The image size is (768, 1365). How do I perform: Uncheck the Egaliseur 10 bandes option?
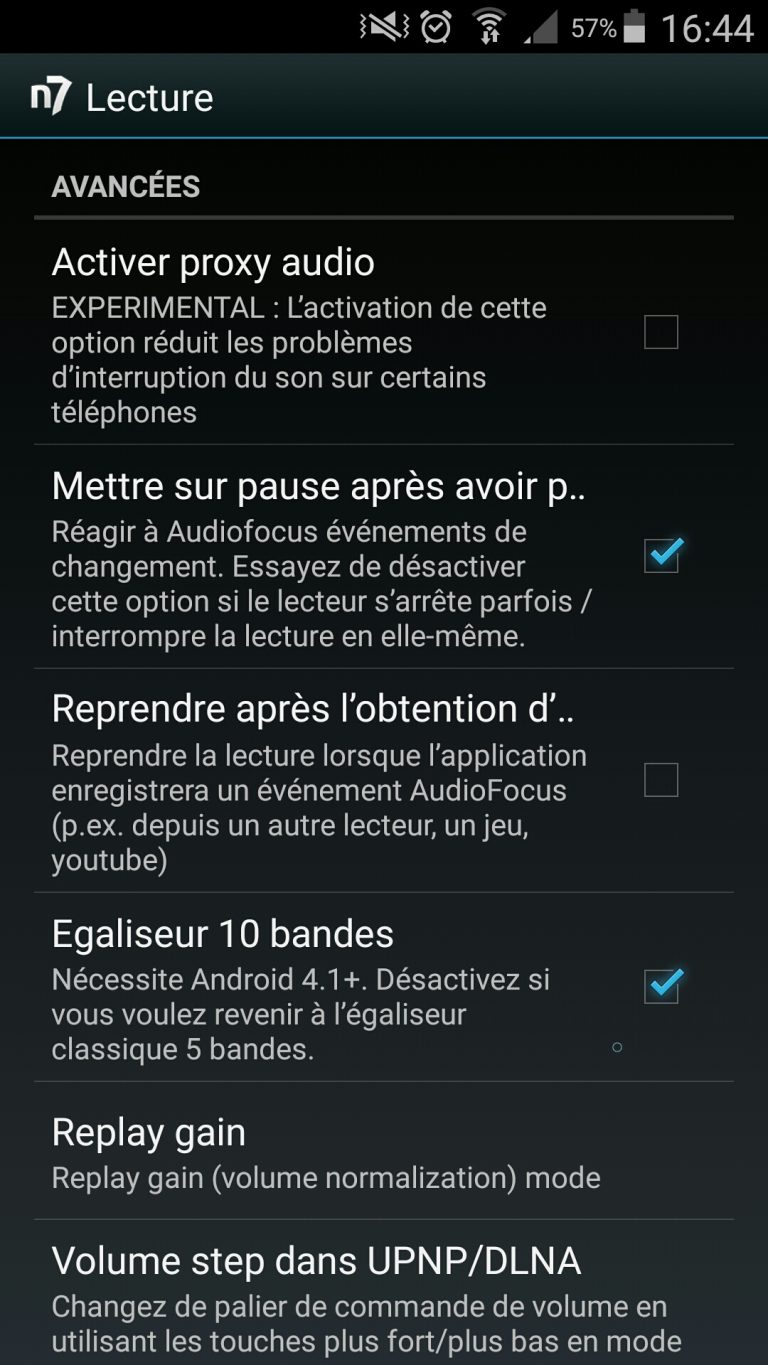[661, 988]
